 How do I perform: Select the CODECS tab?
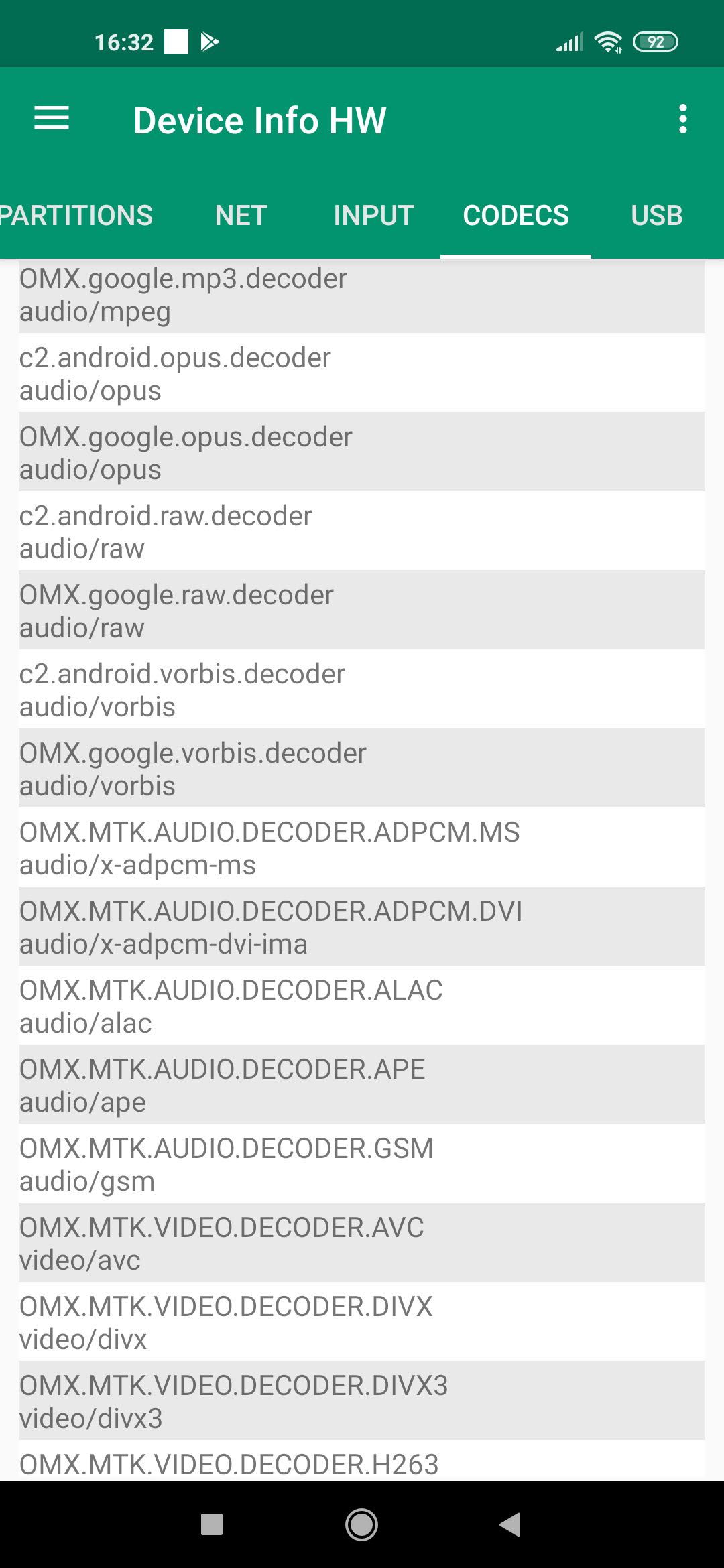coord(516,216)
